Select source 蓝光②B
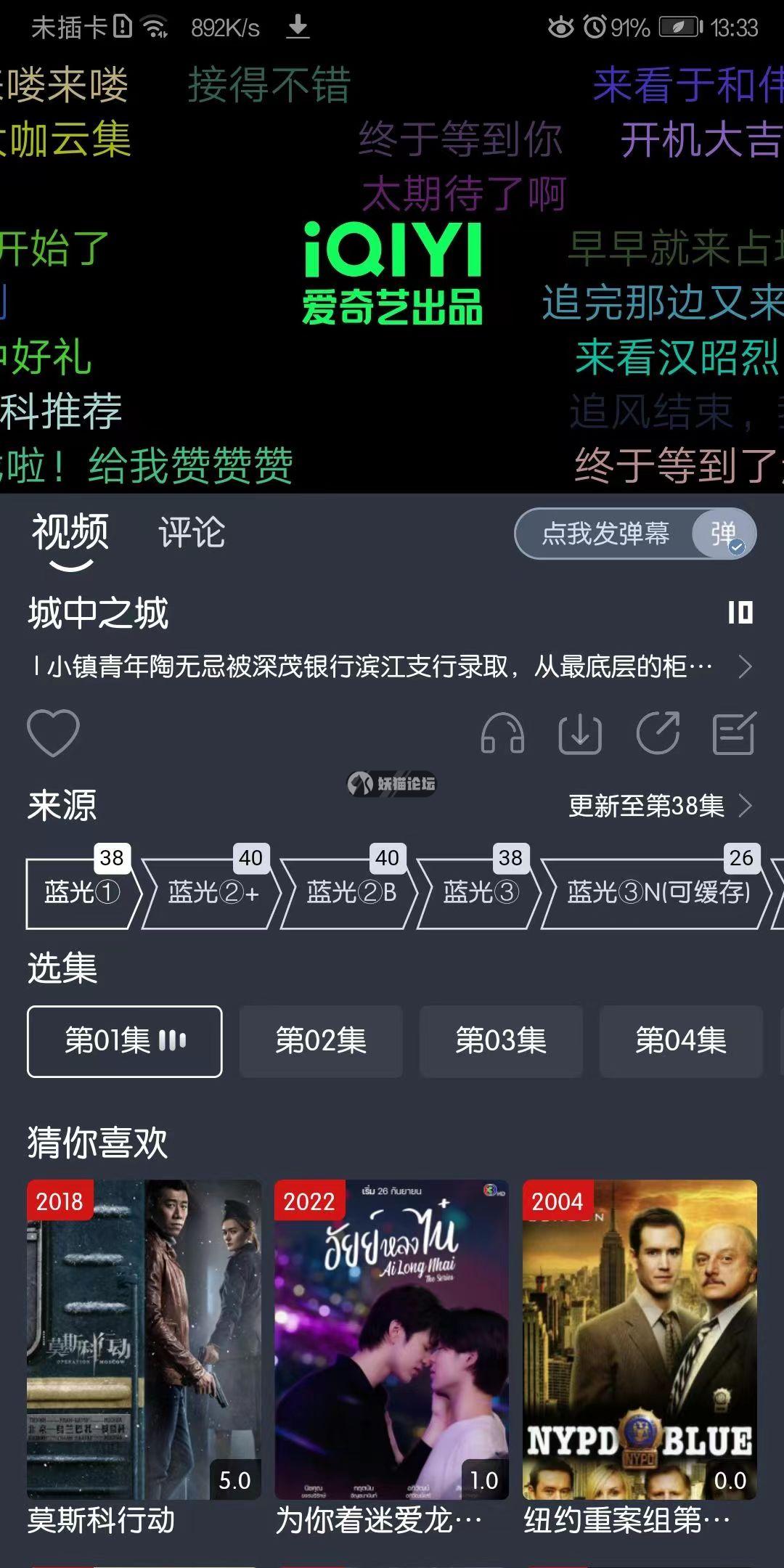The image size is (784, 1568). (x=351, y=893)
